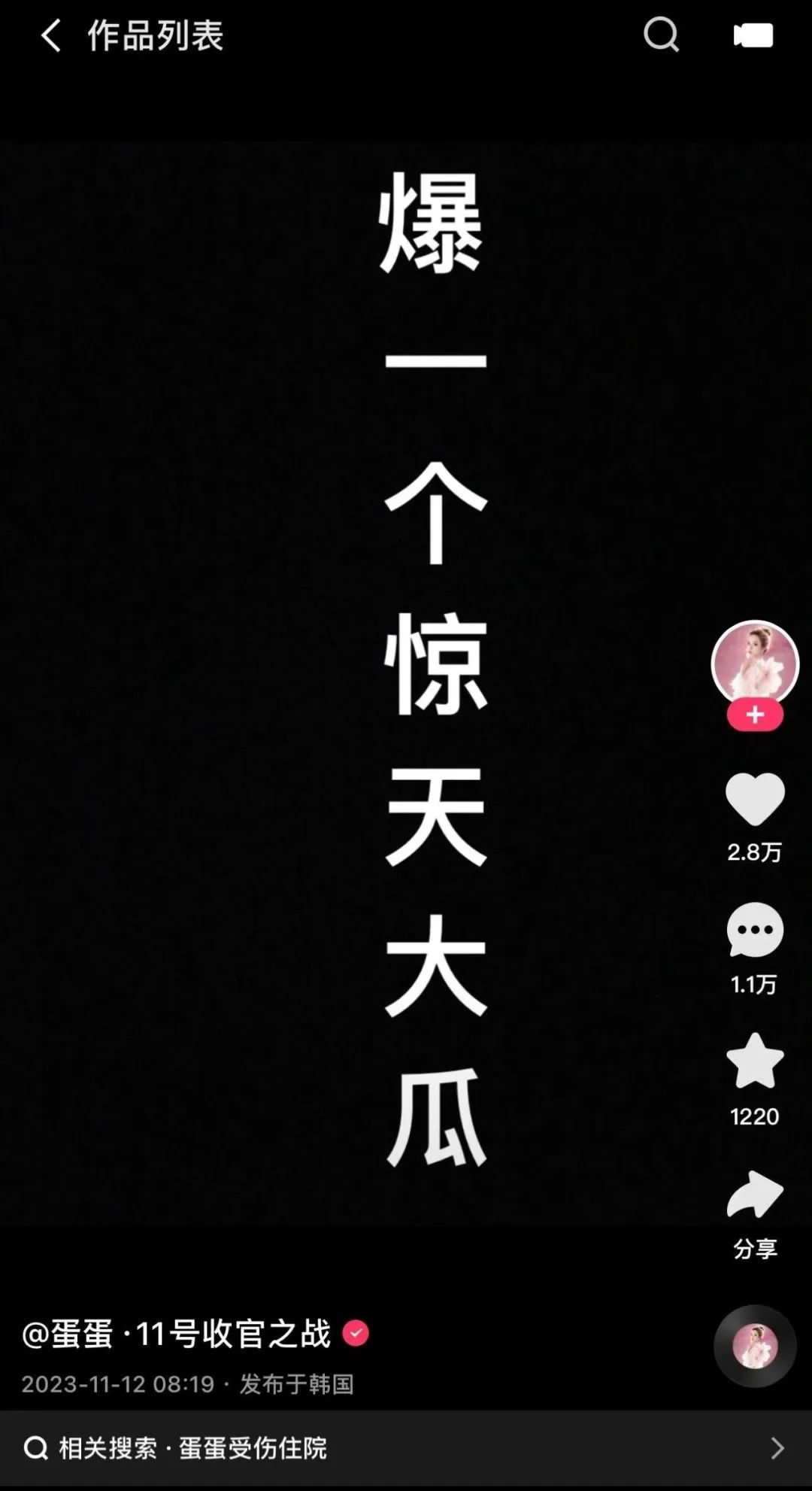Like this video with the heart icon
812x1491 pixels.
pyautogui.click(x=755, y=799)
